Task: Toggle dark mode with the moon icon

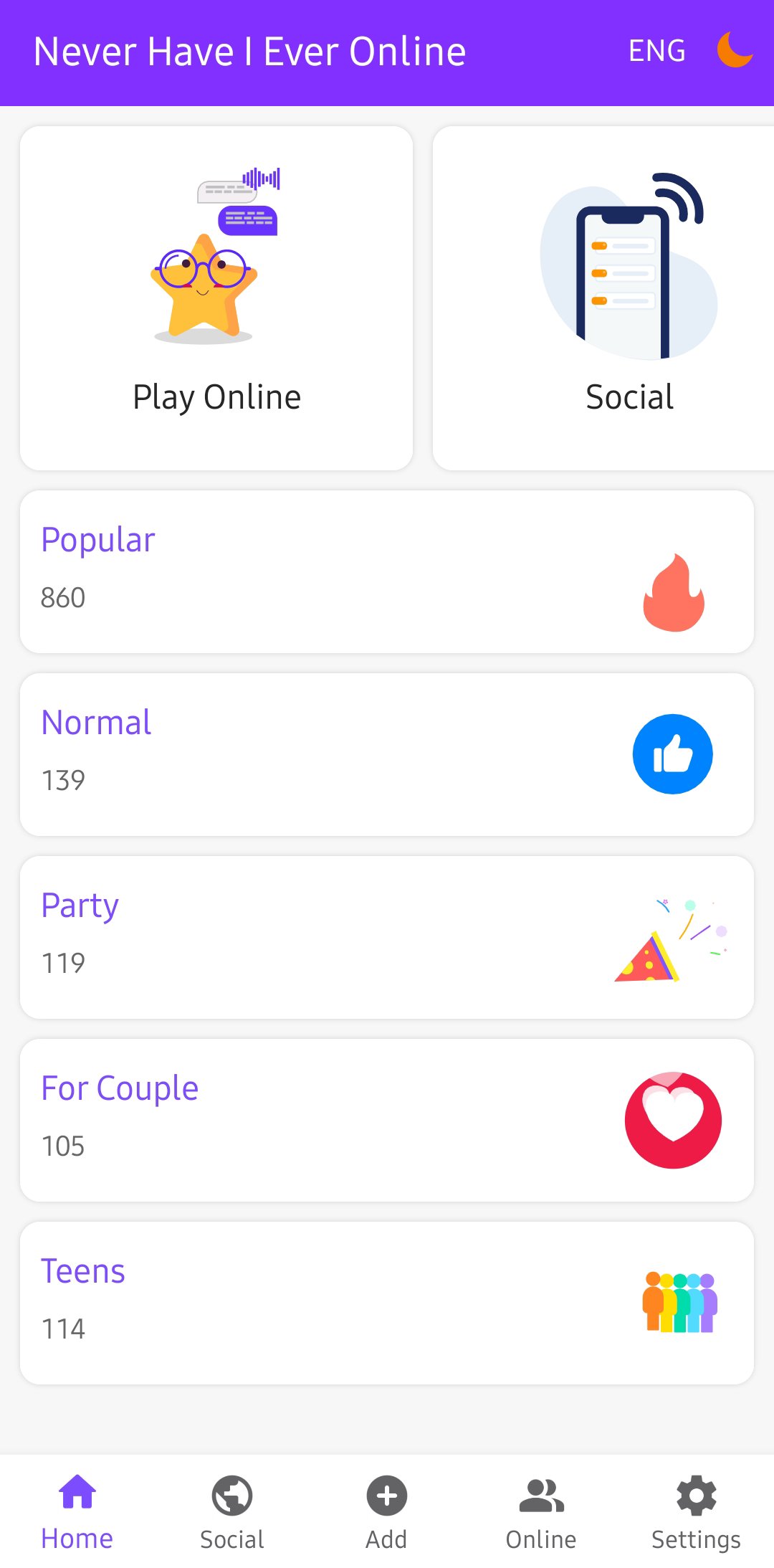Action: [x=735, y=50]
